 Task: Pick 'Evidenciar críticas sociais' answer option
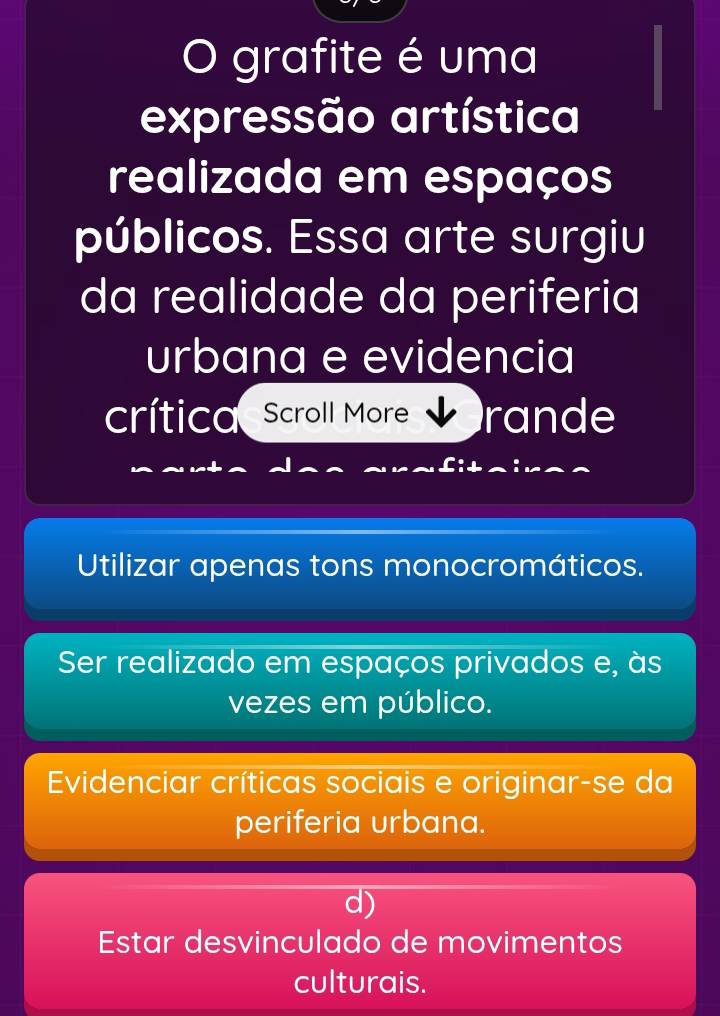pos(360,803)
